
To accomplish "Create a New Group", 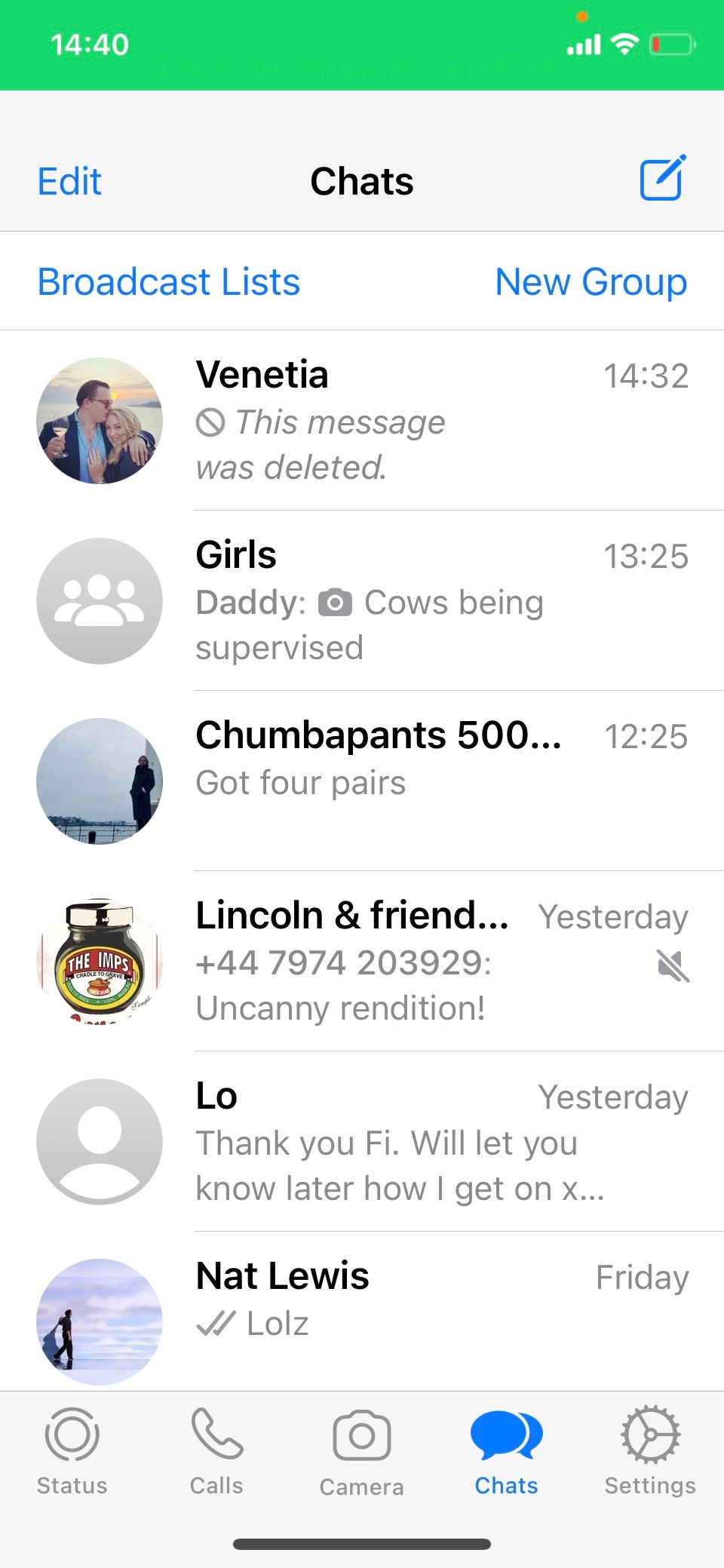I will point(591,282).
